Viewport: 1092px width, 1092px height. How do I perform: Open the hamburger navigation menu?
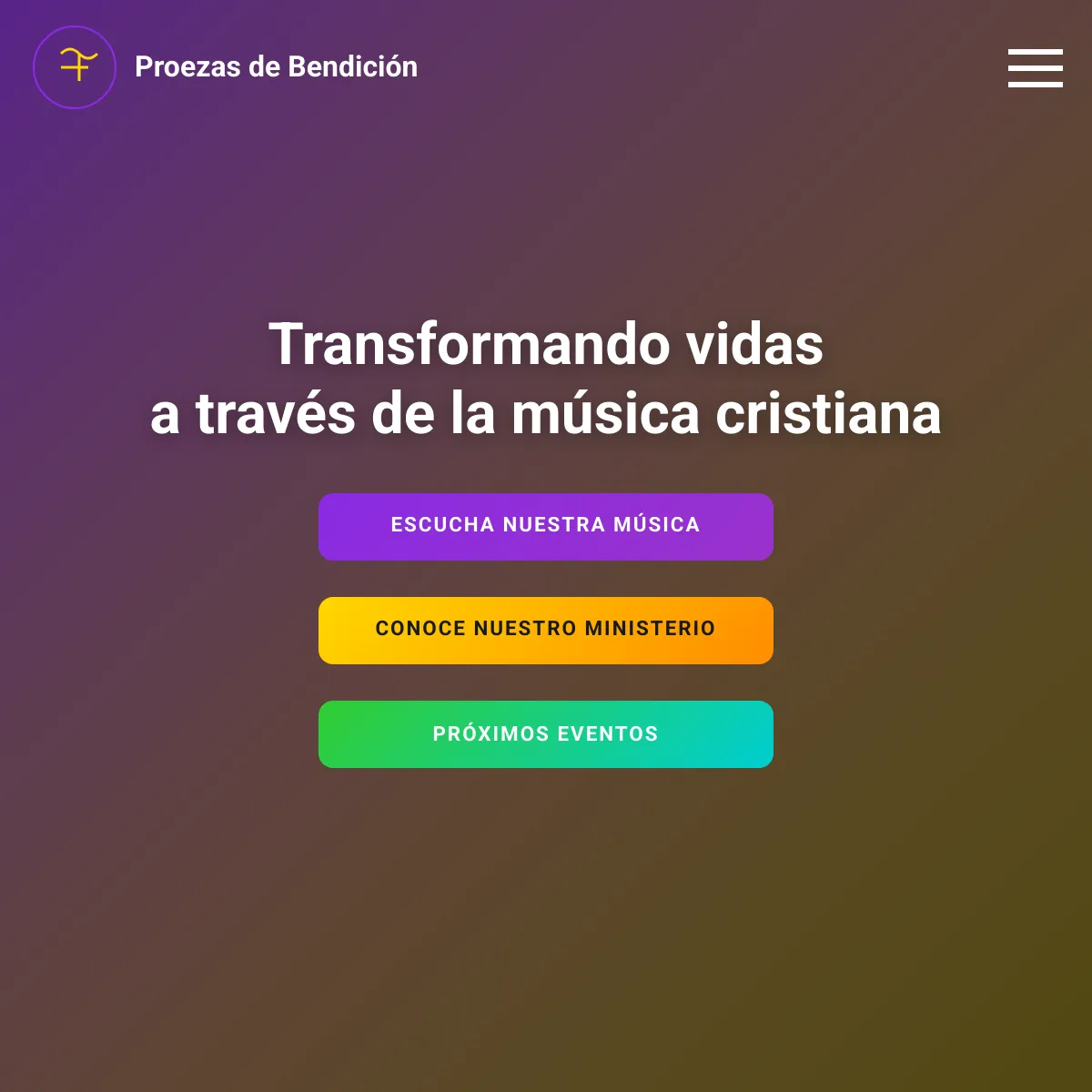[1035, 68]
